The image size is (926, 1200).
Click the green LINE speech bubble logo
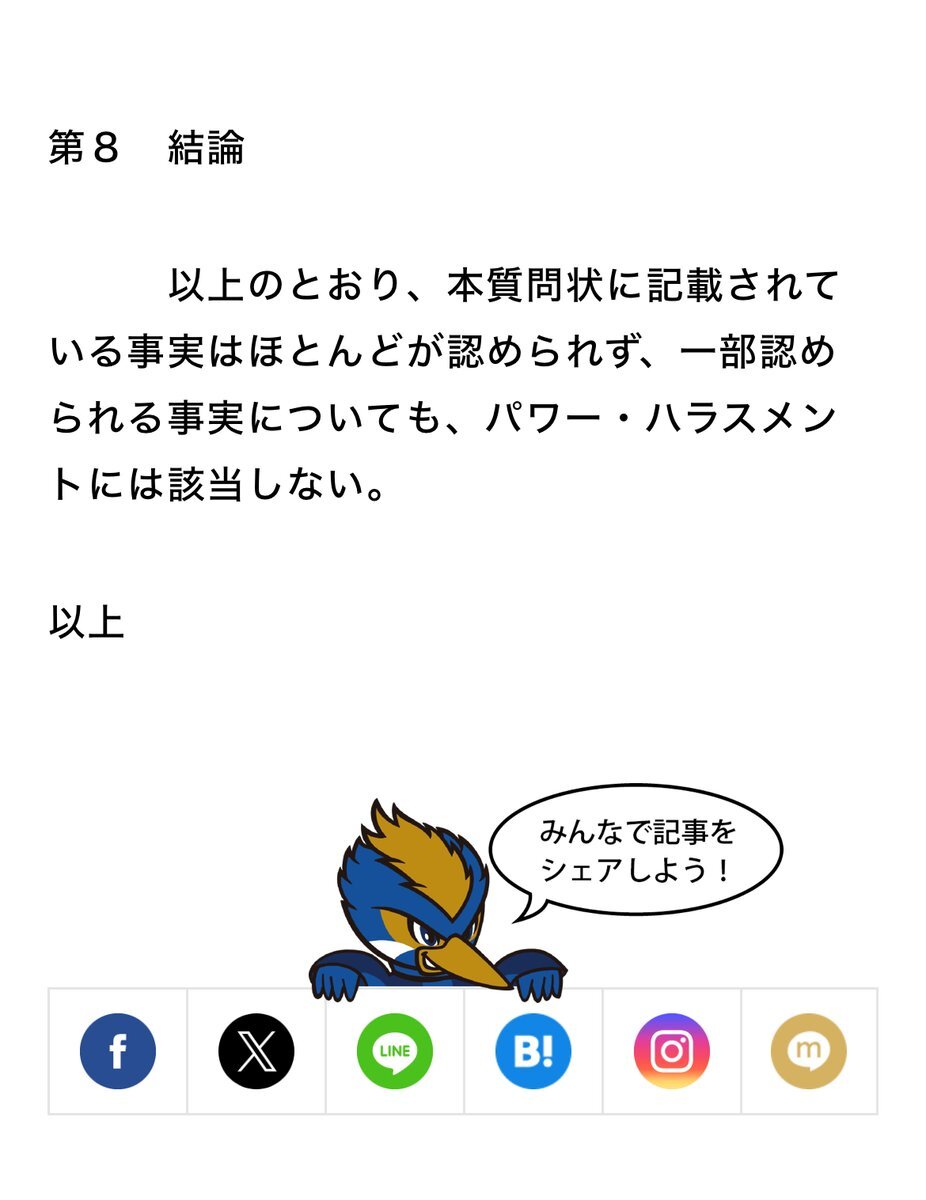pos(394,1051)
